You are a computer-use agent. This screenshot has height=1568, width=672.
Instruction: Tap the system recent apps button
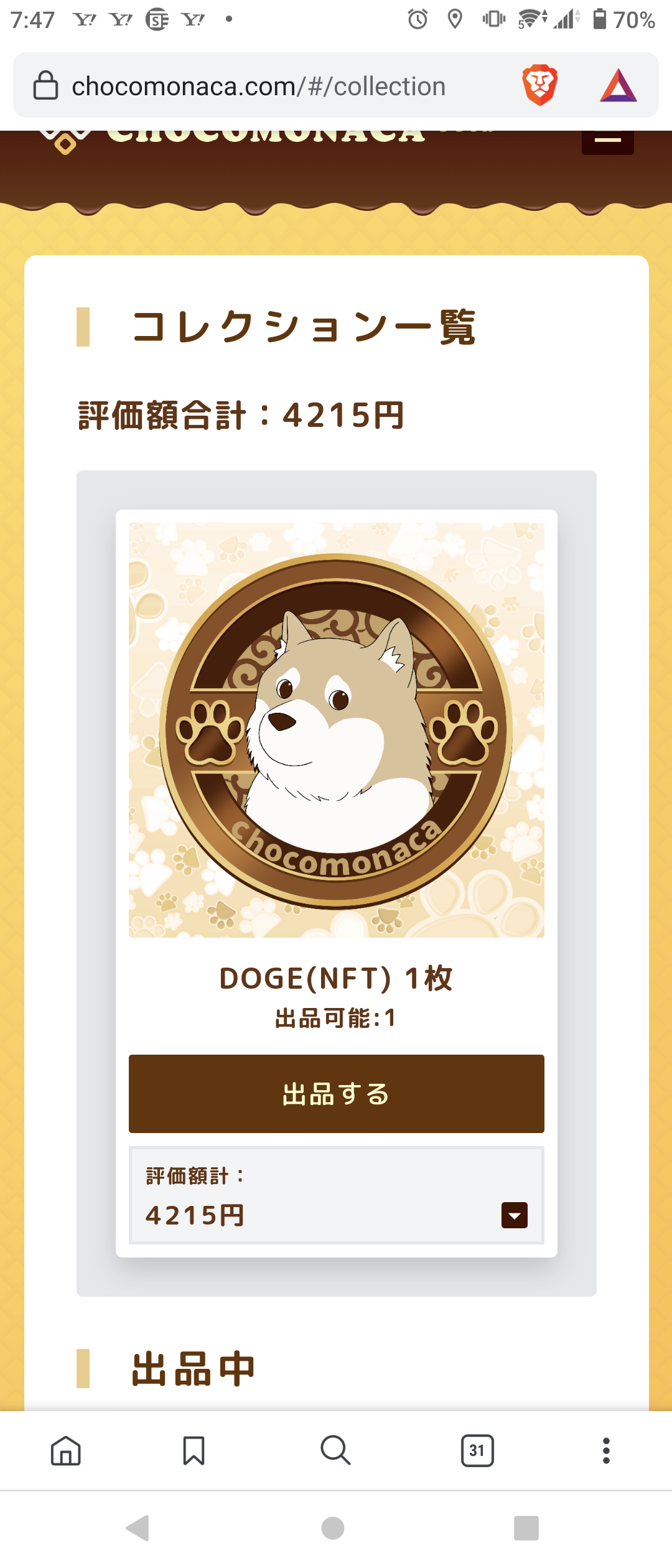pyautogui.click(x=526, y=1528)
